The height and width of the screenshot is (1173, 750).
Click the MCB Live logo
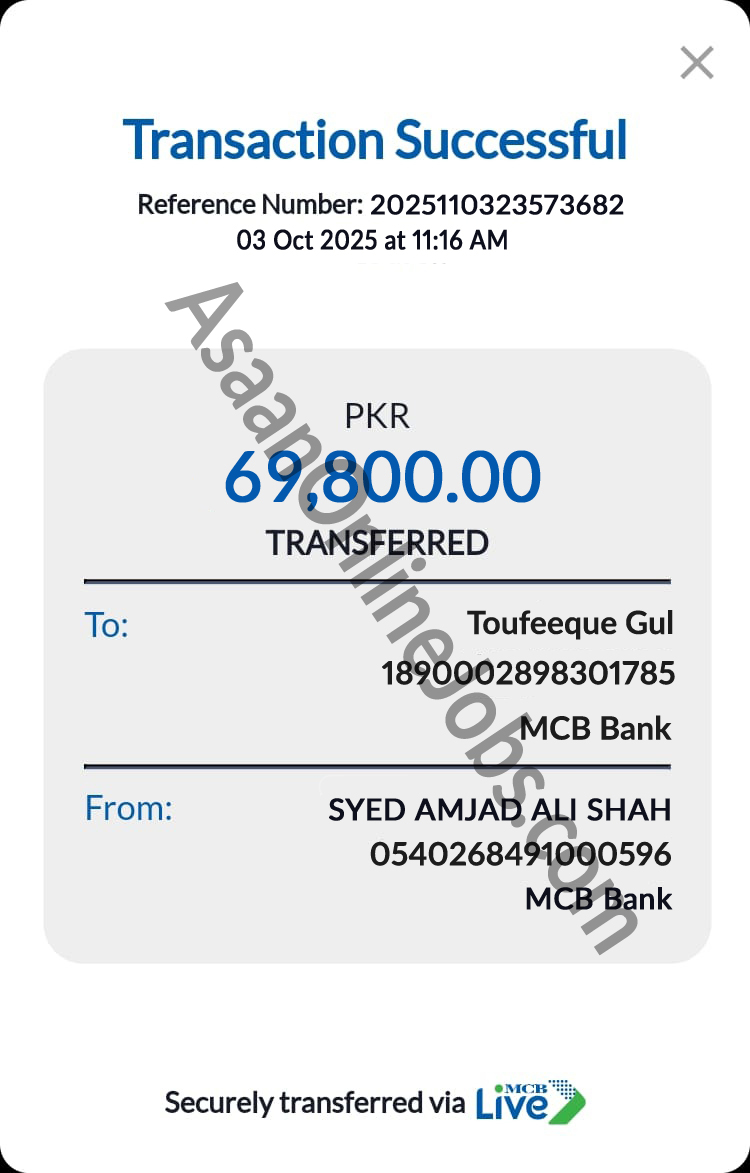pyautogui.click(x=530, y=1102)
